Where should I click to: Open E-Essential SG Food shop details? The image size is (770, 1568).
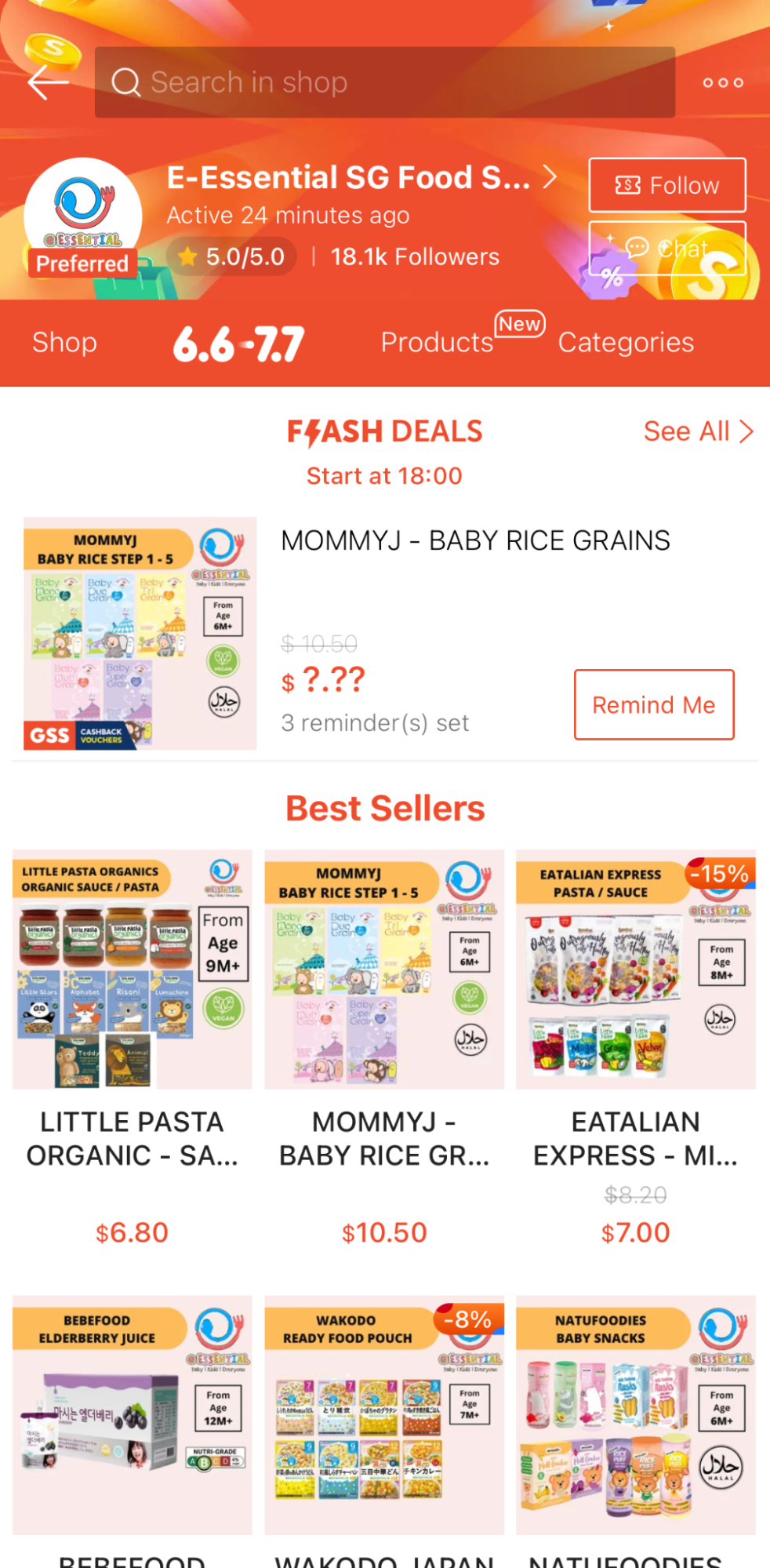361,178
